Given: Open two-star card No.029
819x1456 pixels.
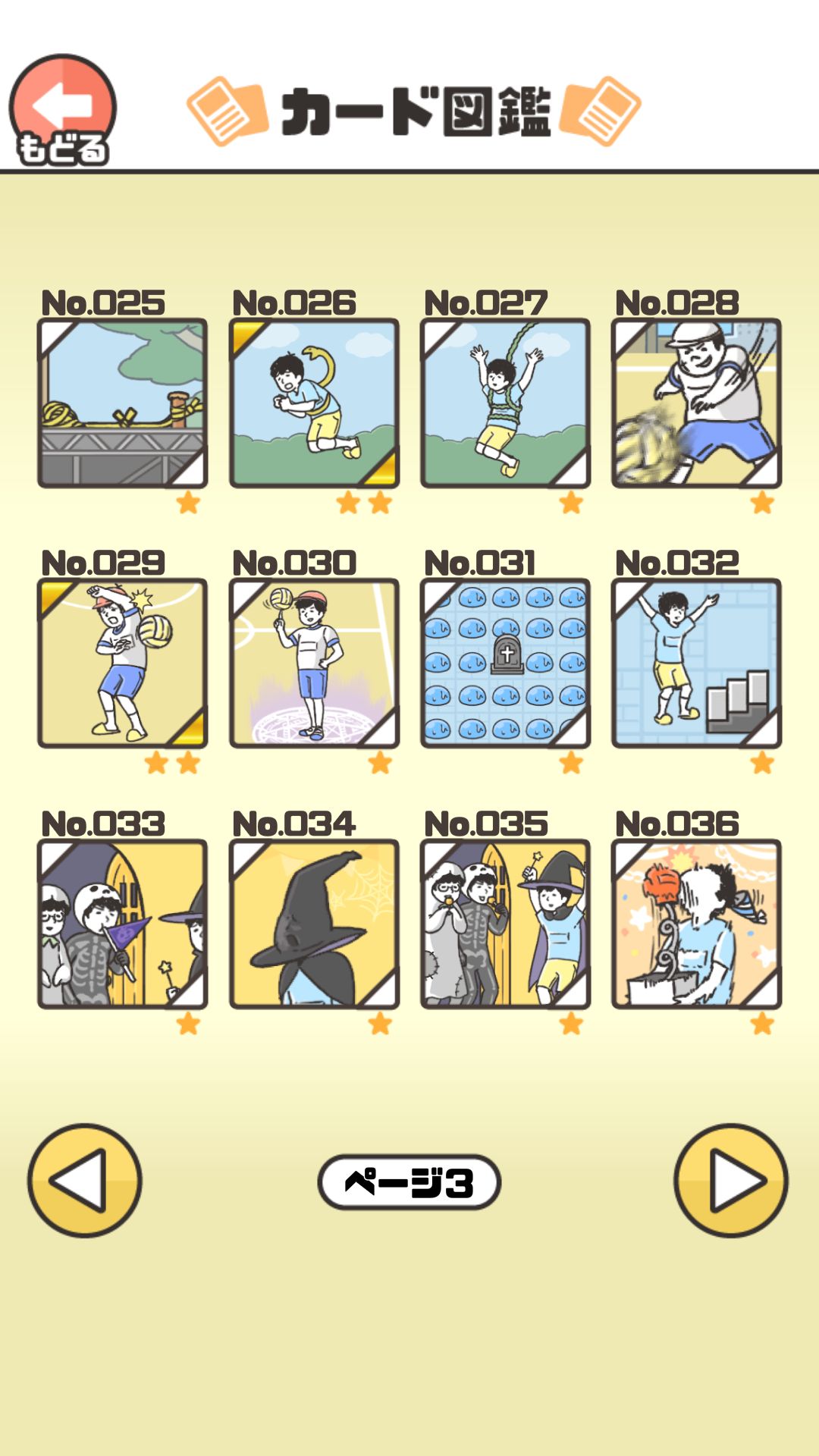Looking at the screenshot, I should point(122,664).
